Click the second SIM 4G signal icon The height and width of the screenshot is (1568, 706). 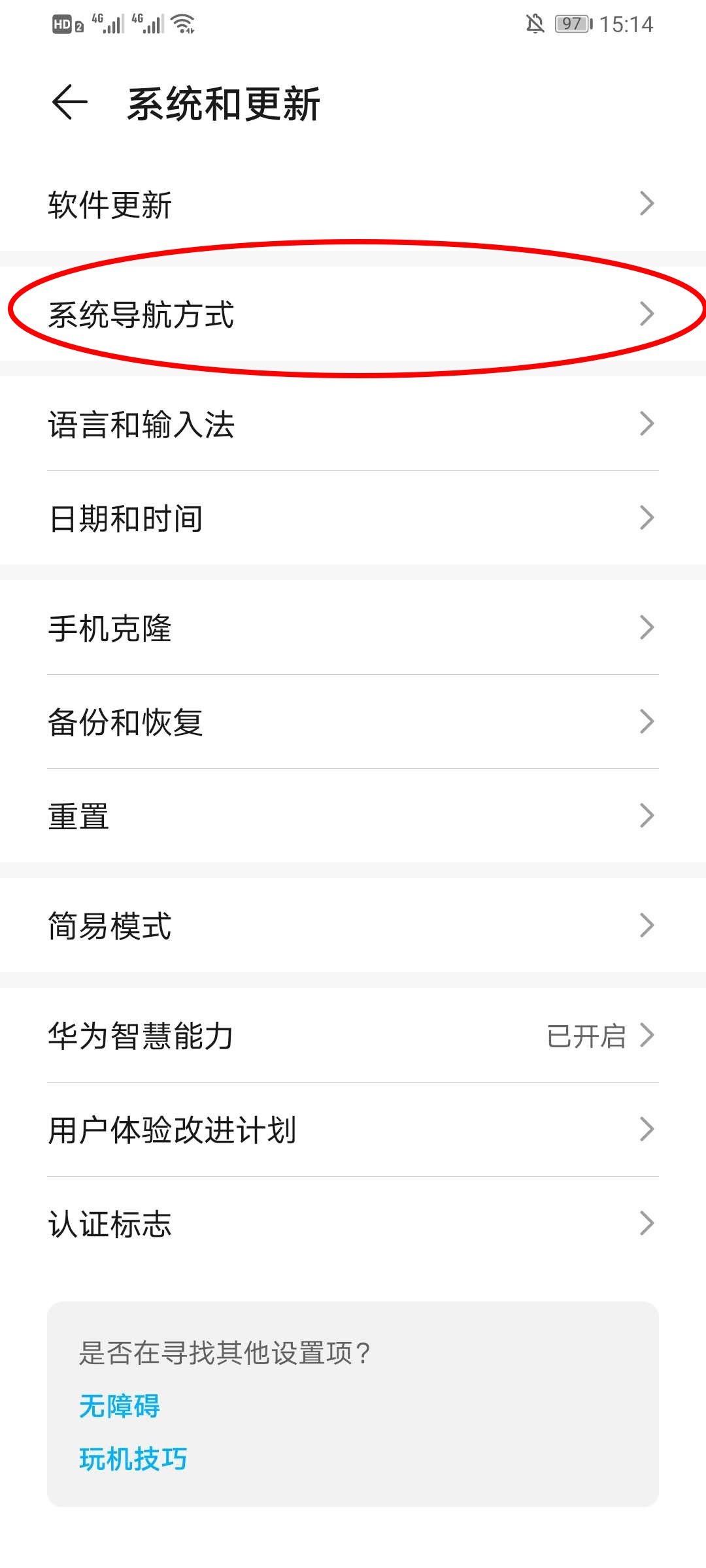click(148, 23)
